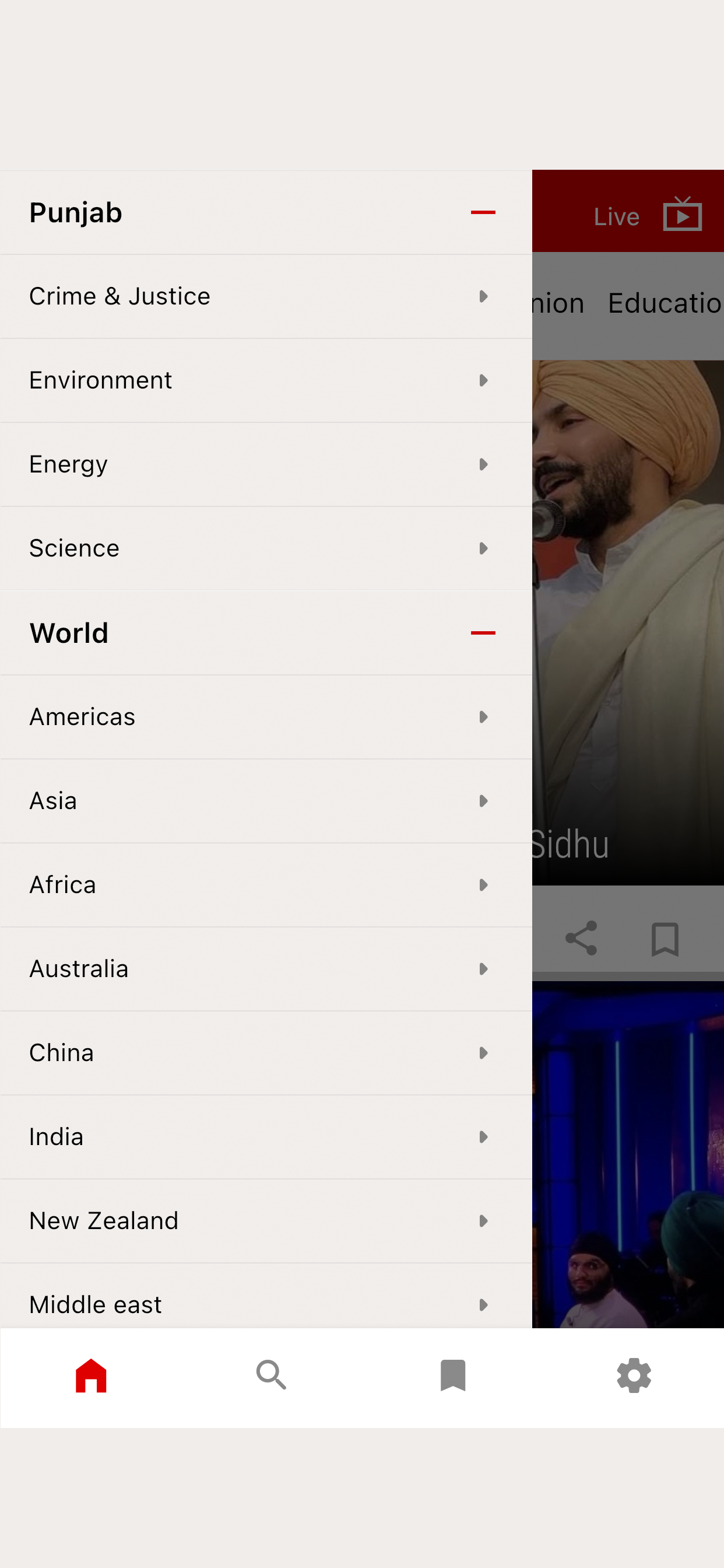Collapse the Punjab section
The width and height of the screenshot is (724, 1568).
coord(484,211)
